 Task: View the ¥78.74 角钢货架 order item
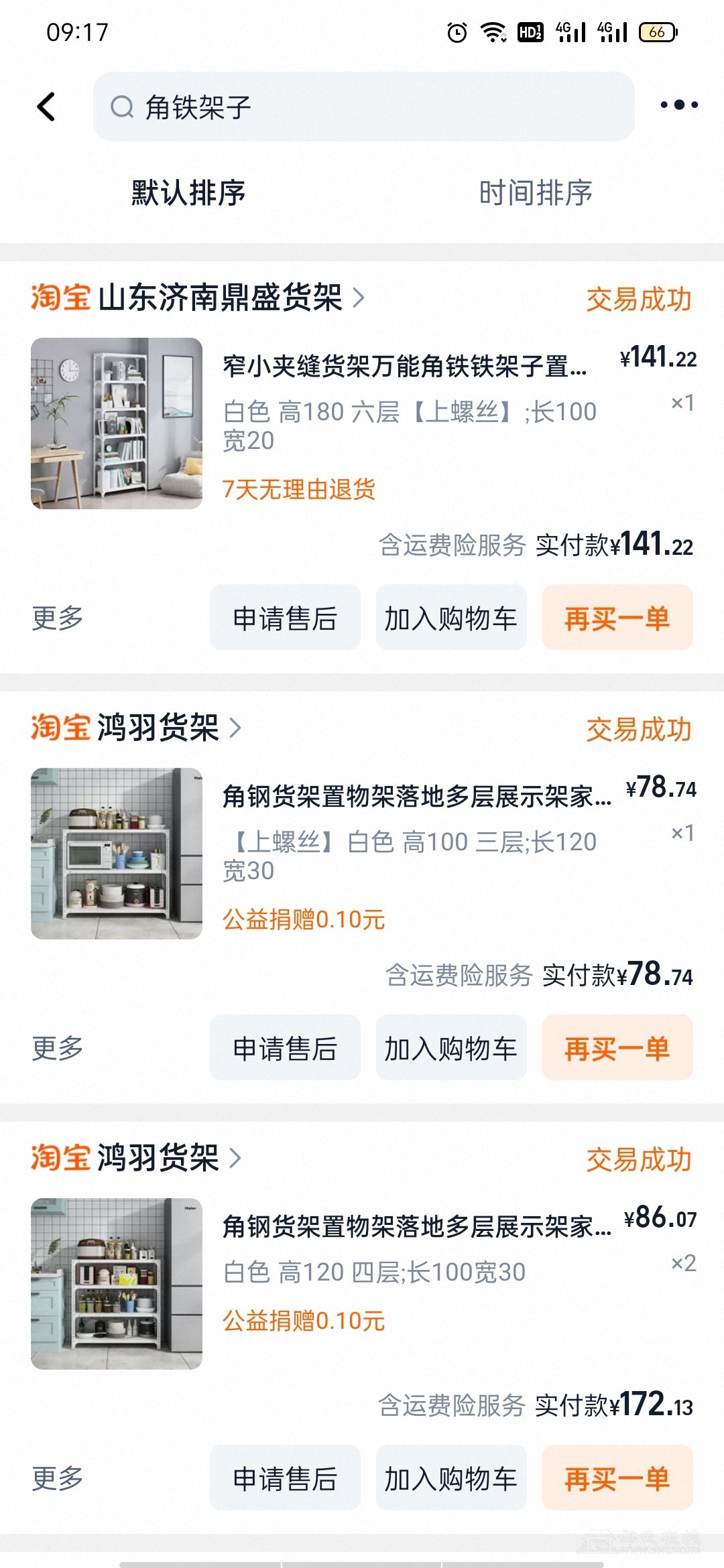(x=416, y=797)
